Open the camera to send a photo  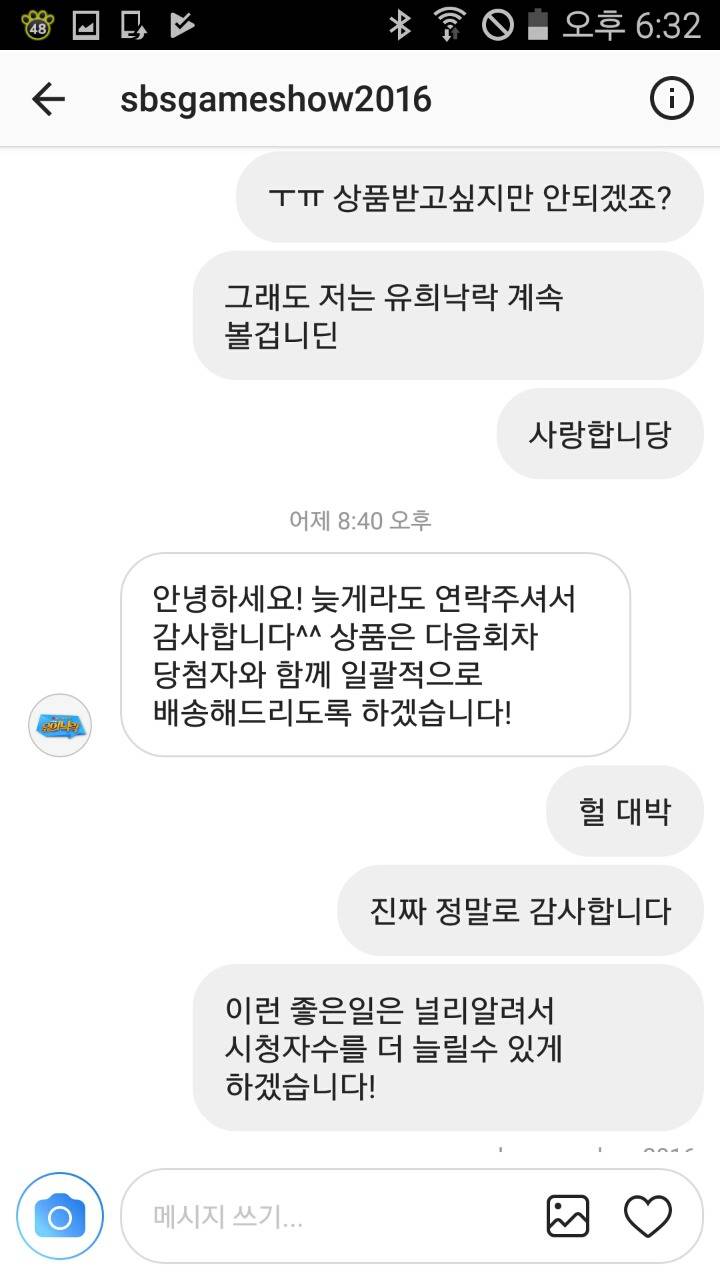[x=59, y=1215]
